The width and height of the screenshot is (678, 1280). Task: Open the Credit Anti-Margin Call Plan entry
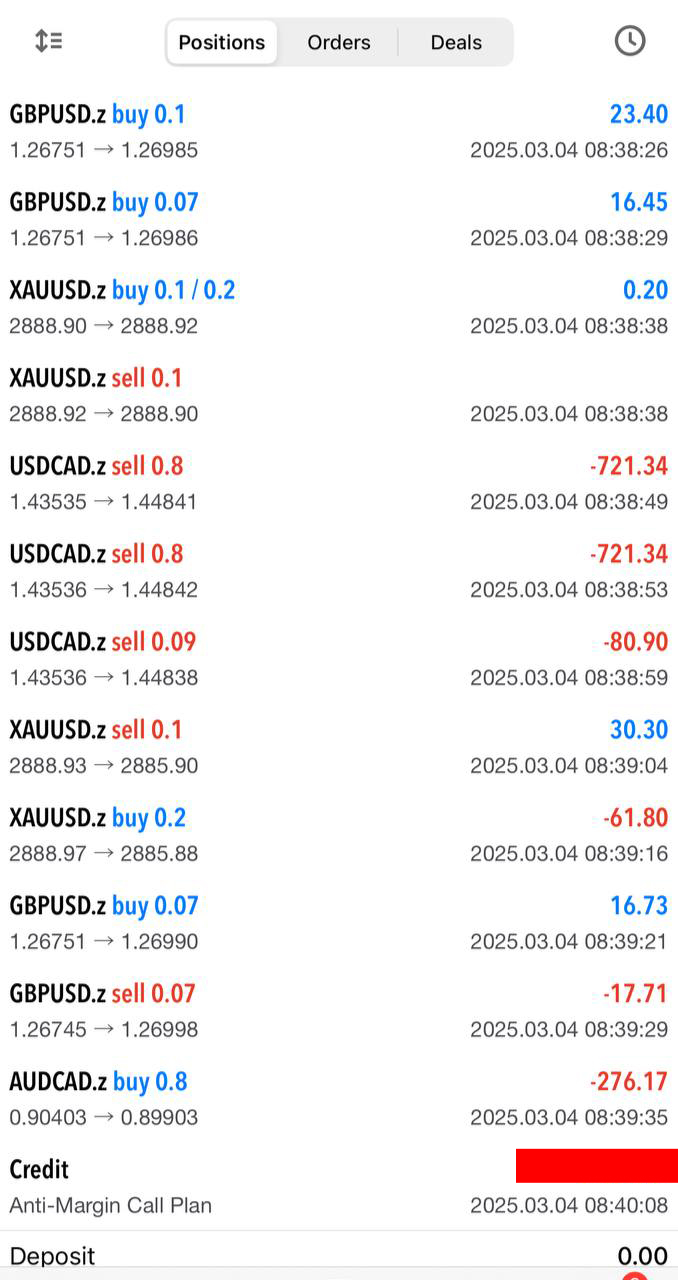click(339, 1187)
